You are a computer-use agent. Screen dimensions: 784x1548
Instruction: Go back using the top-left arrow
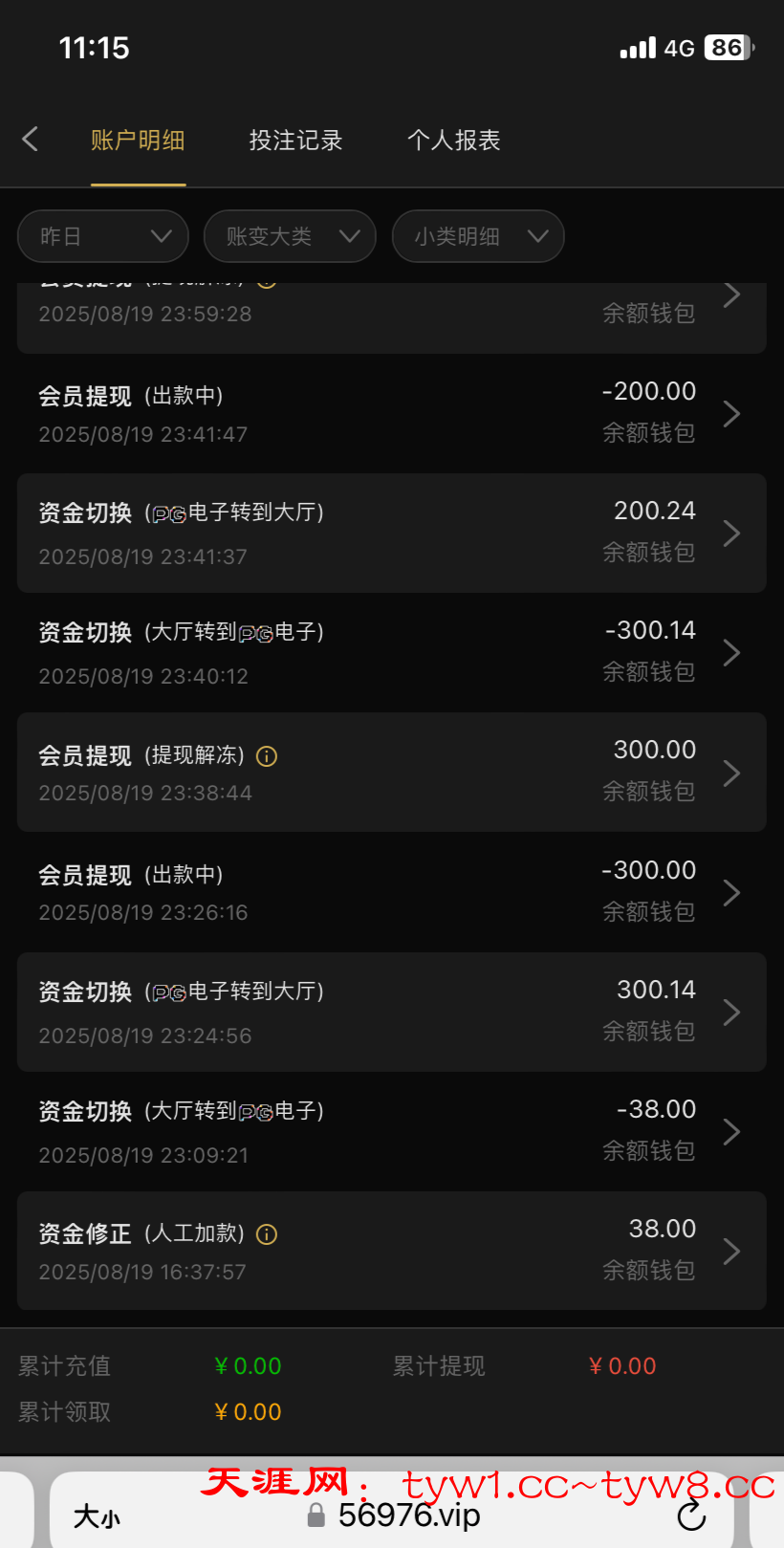(x=31, y=140)
